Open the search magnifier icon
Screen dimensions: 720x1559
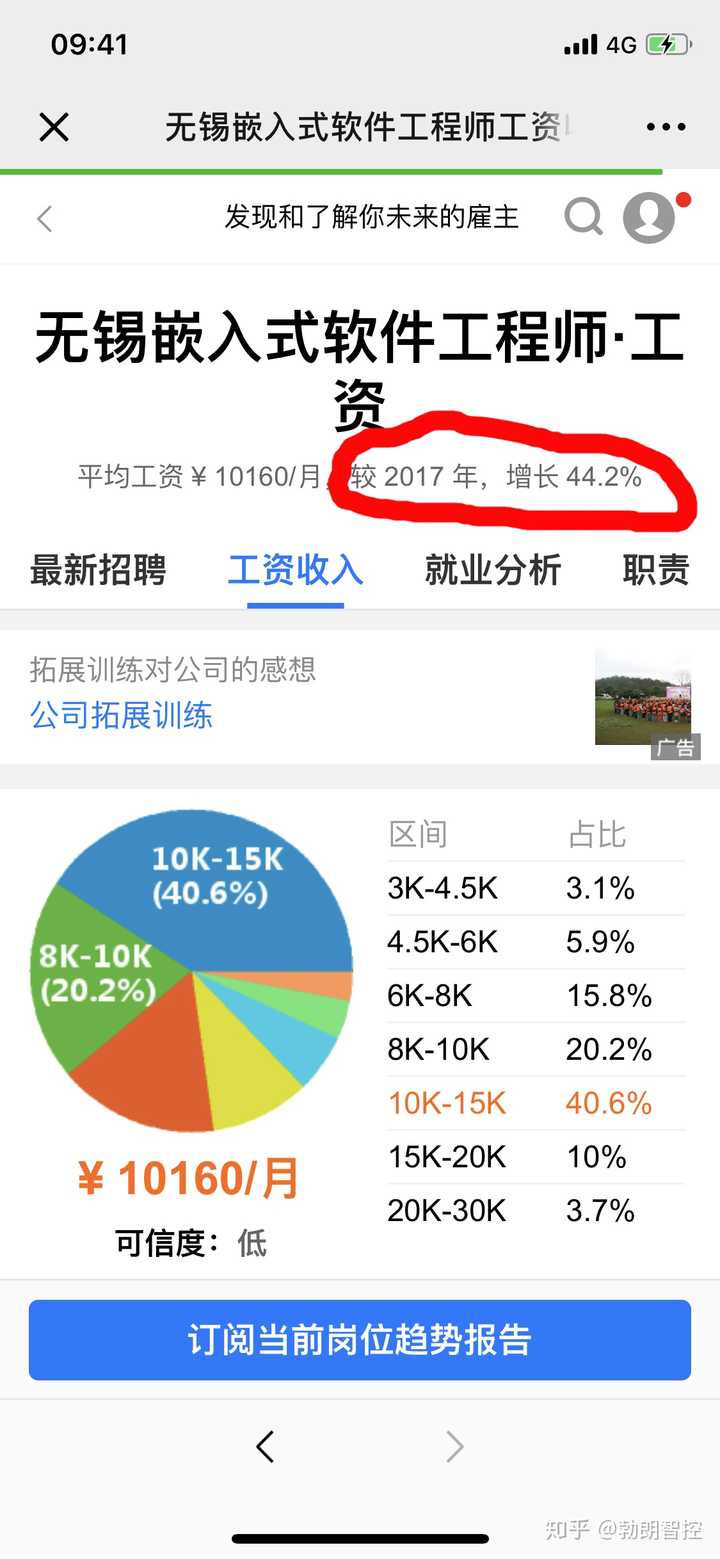pyautogui.click(x=584, y=216)
